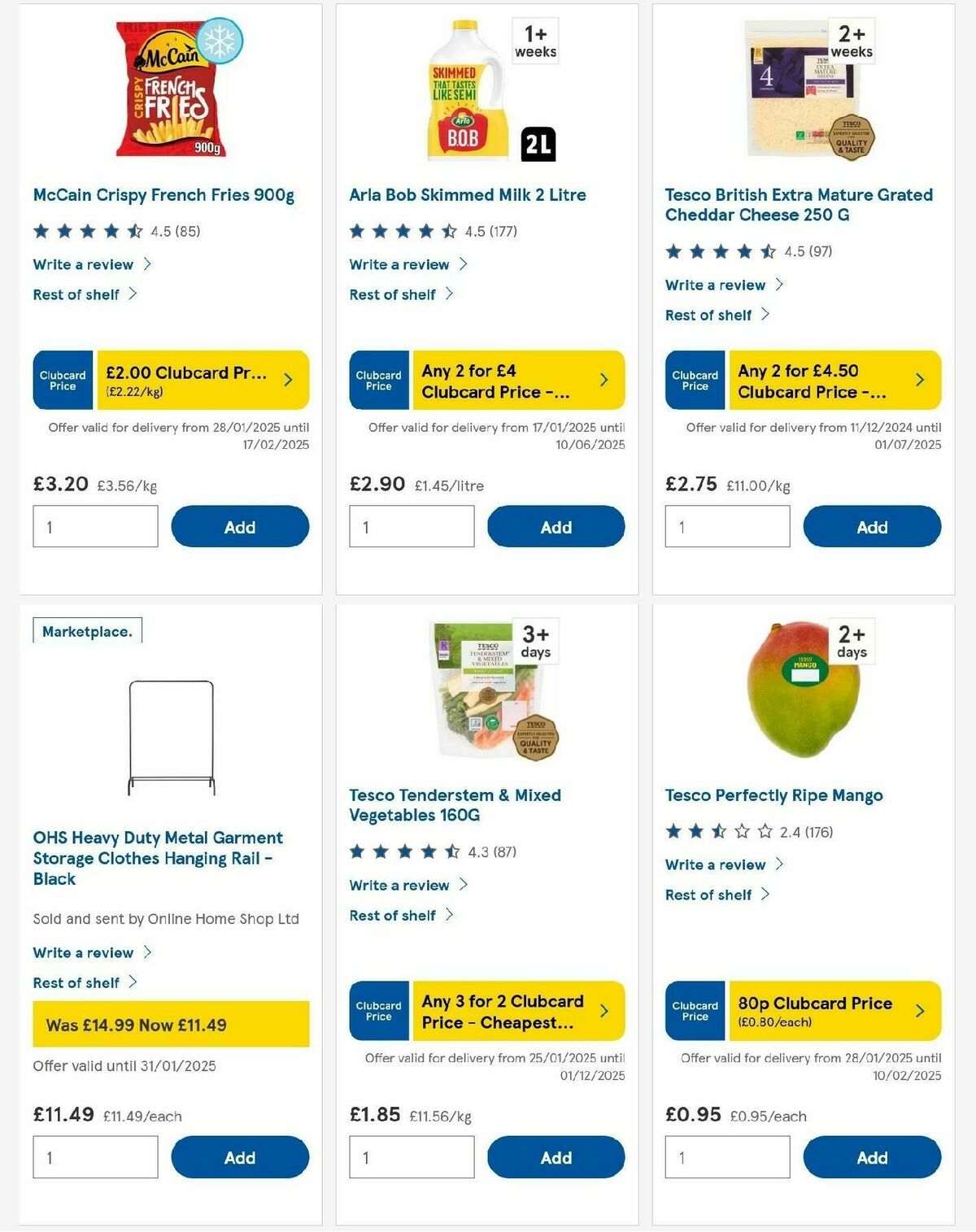Image resolution: width=976 pixels, height=1232 pixels.
Task: Click the Clubcard Price icon on the mango offer
Action: 694,1011
